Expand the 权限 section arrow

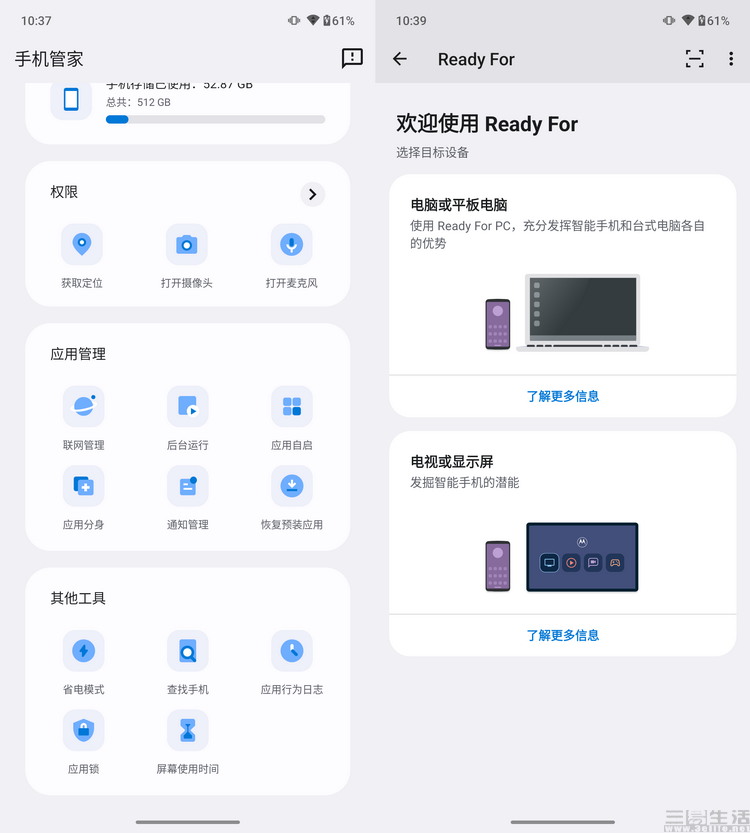click(x=312, y=194)
